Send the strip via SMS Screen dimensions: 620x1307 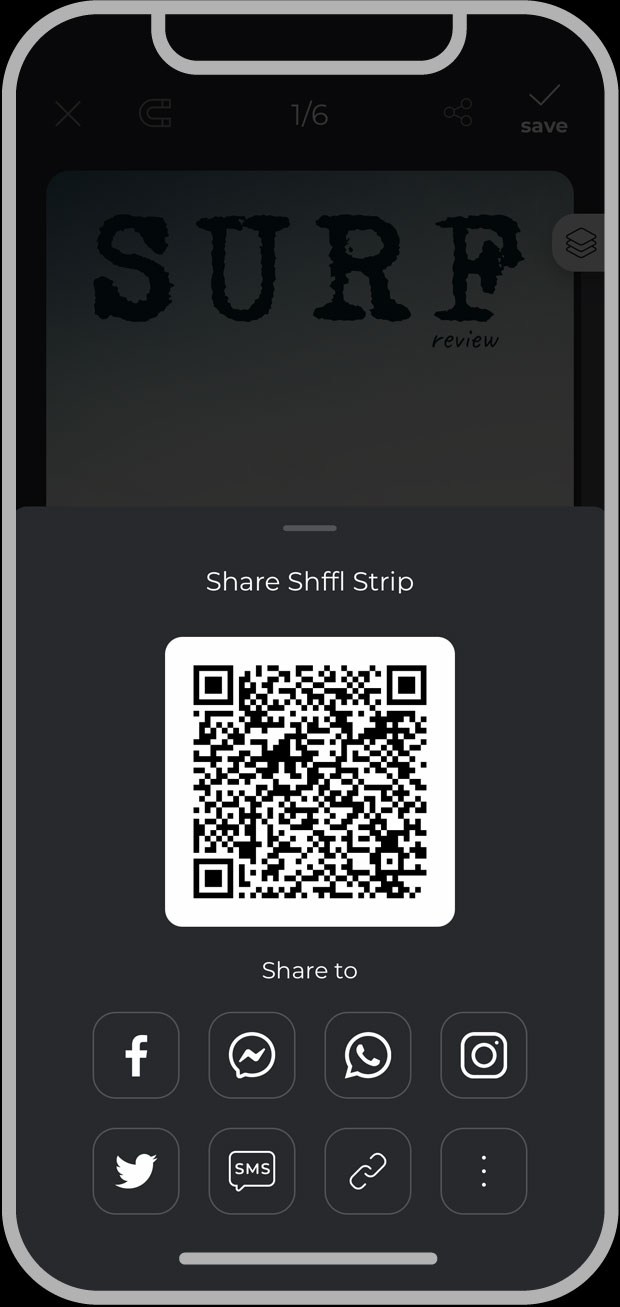coord(252,1171)
